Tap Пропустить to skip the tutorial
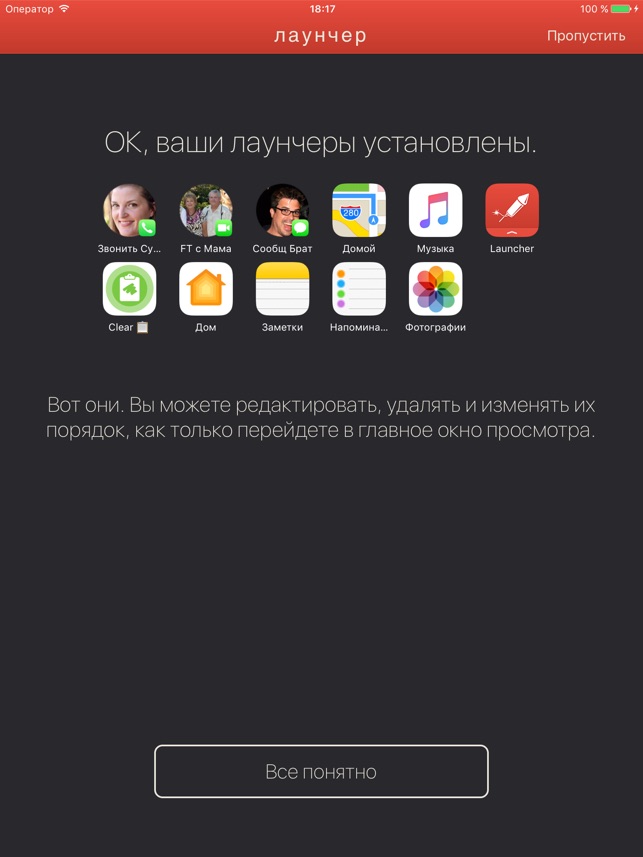The image size is (643, 857). click(586, 35)
